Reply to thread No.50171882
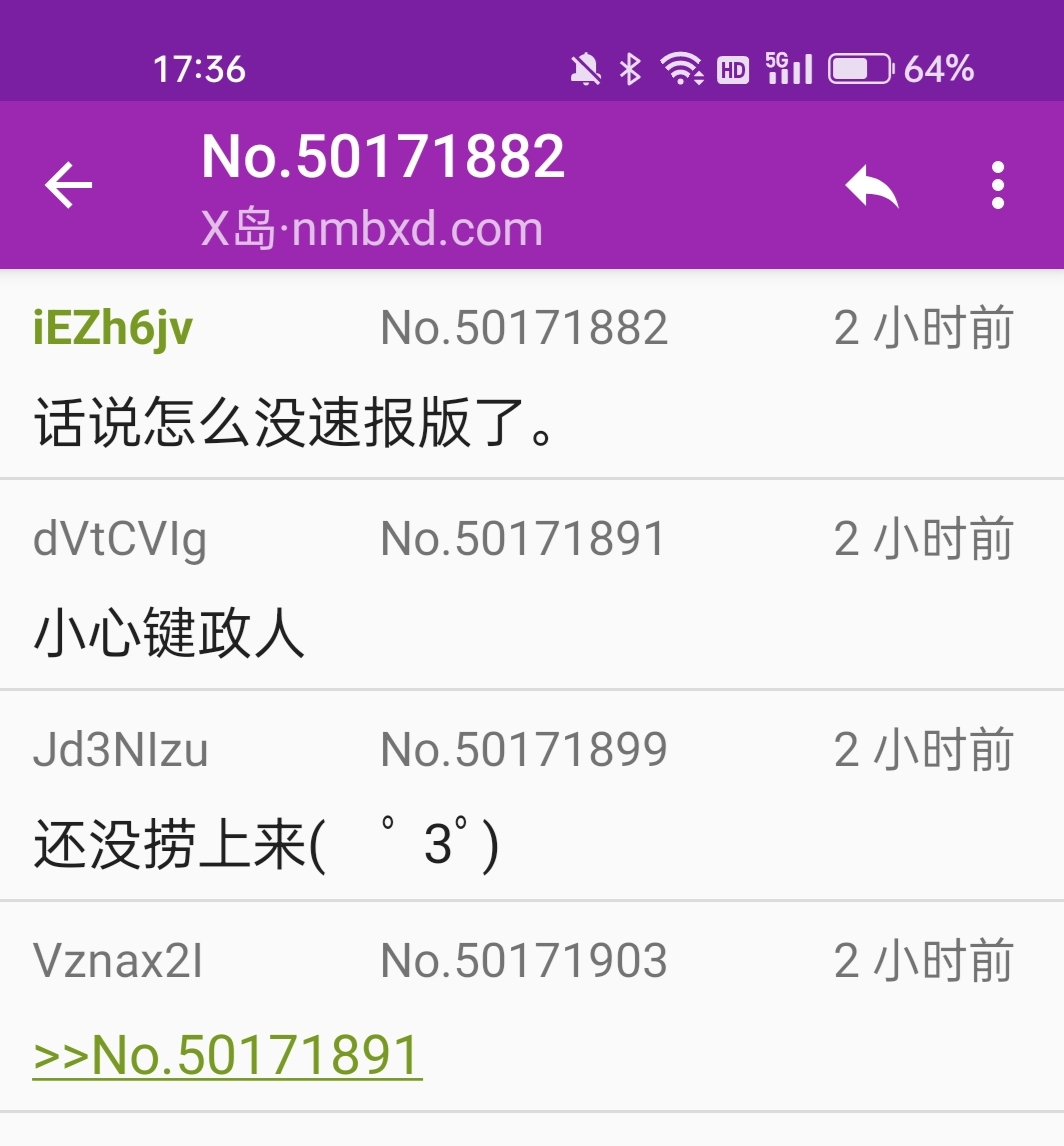This screenshot has height=1146, width=1064. [x=872, y=186]
